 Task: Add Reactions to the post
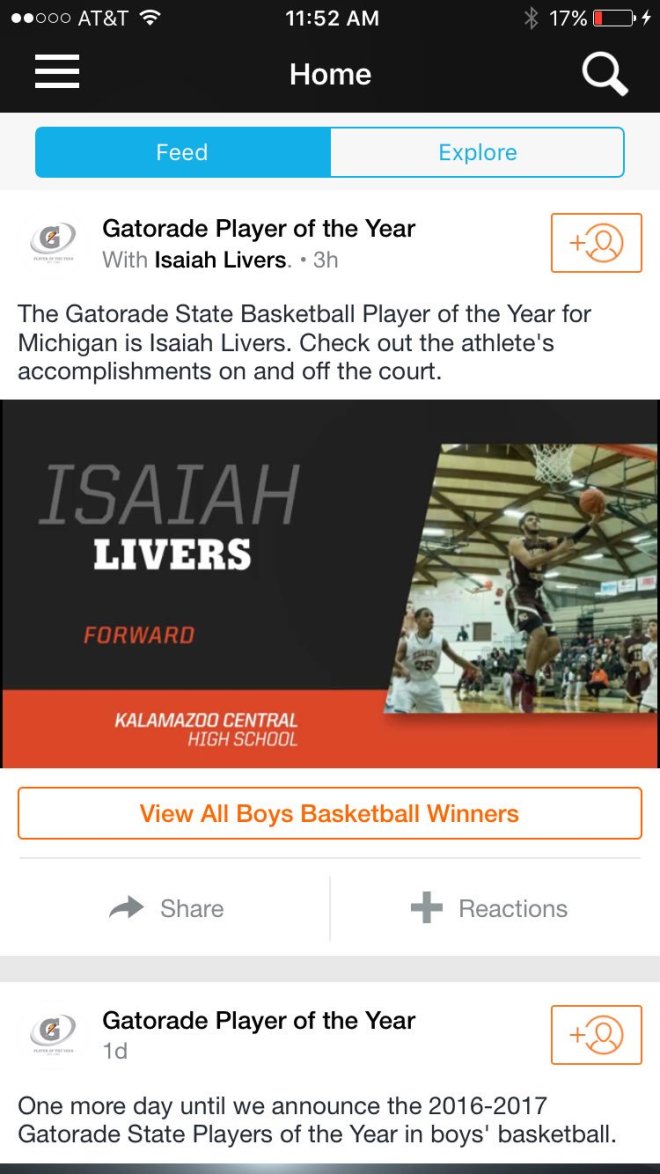(490, 908)
